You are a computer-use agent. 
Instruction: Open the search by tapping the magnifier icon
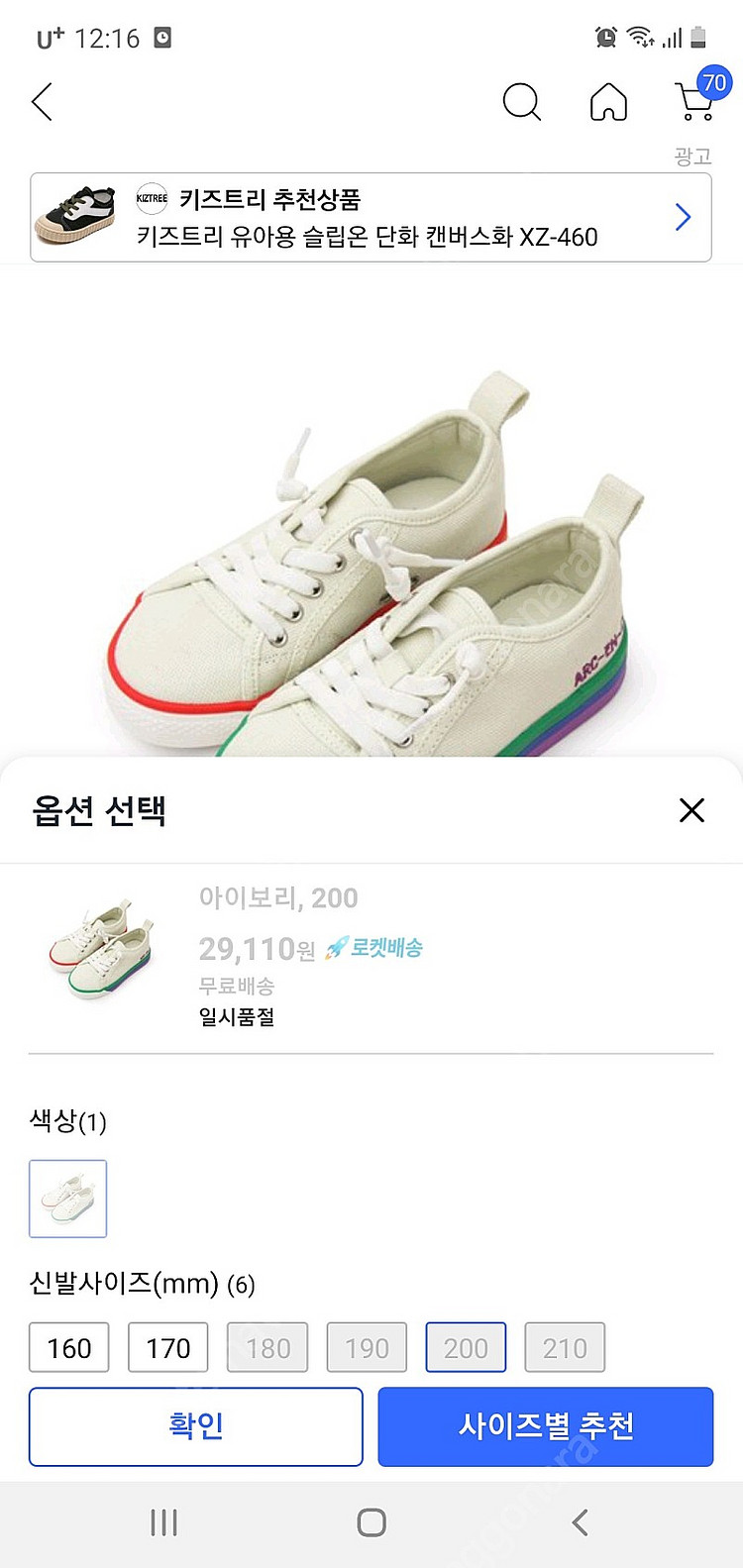[522, 102]
